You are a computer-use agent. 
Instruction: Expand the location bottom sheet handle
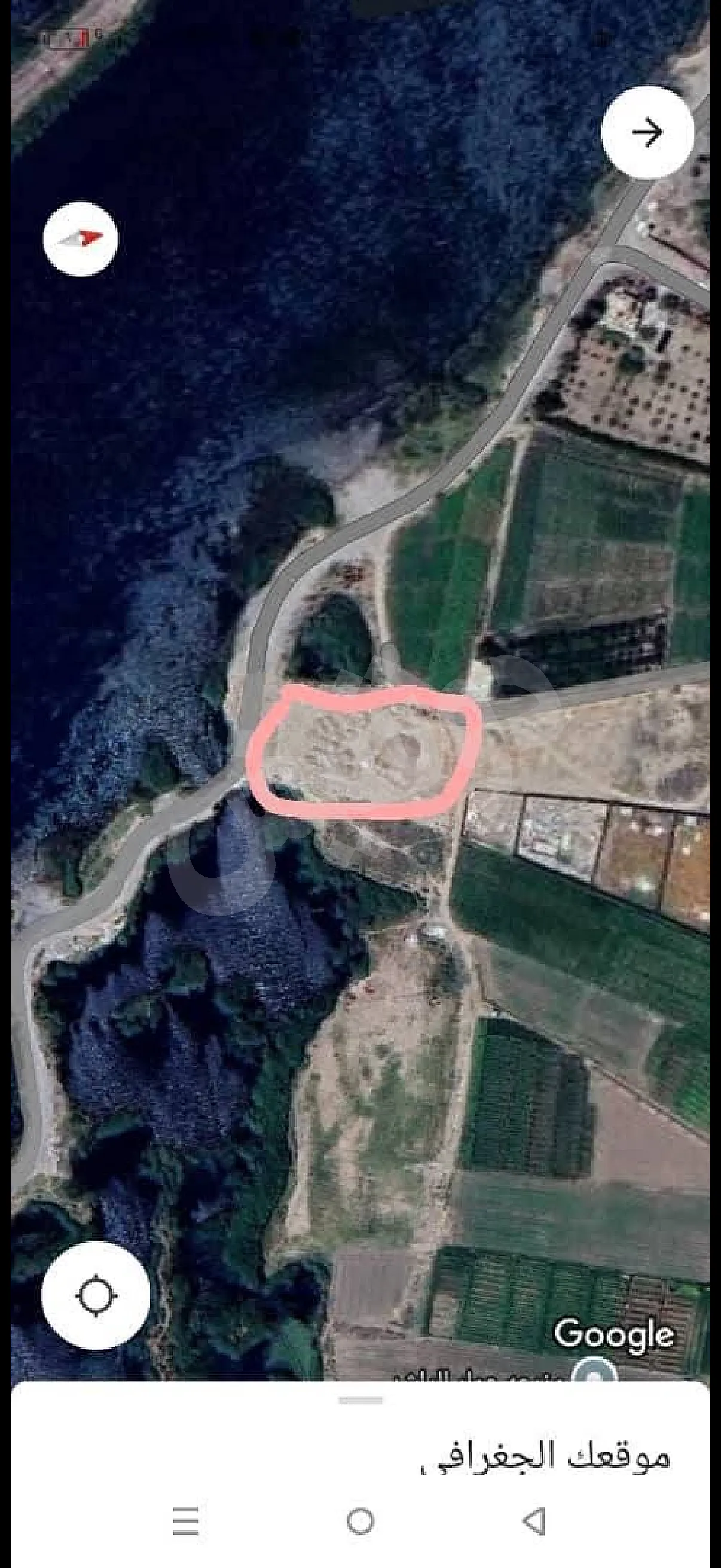pos(360,1401)
